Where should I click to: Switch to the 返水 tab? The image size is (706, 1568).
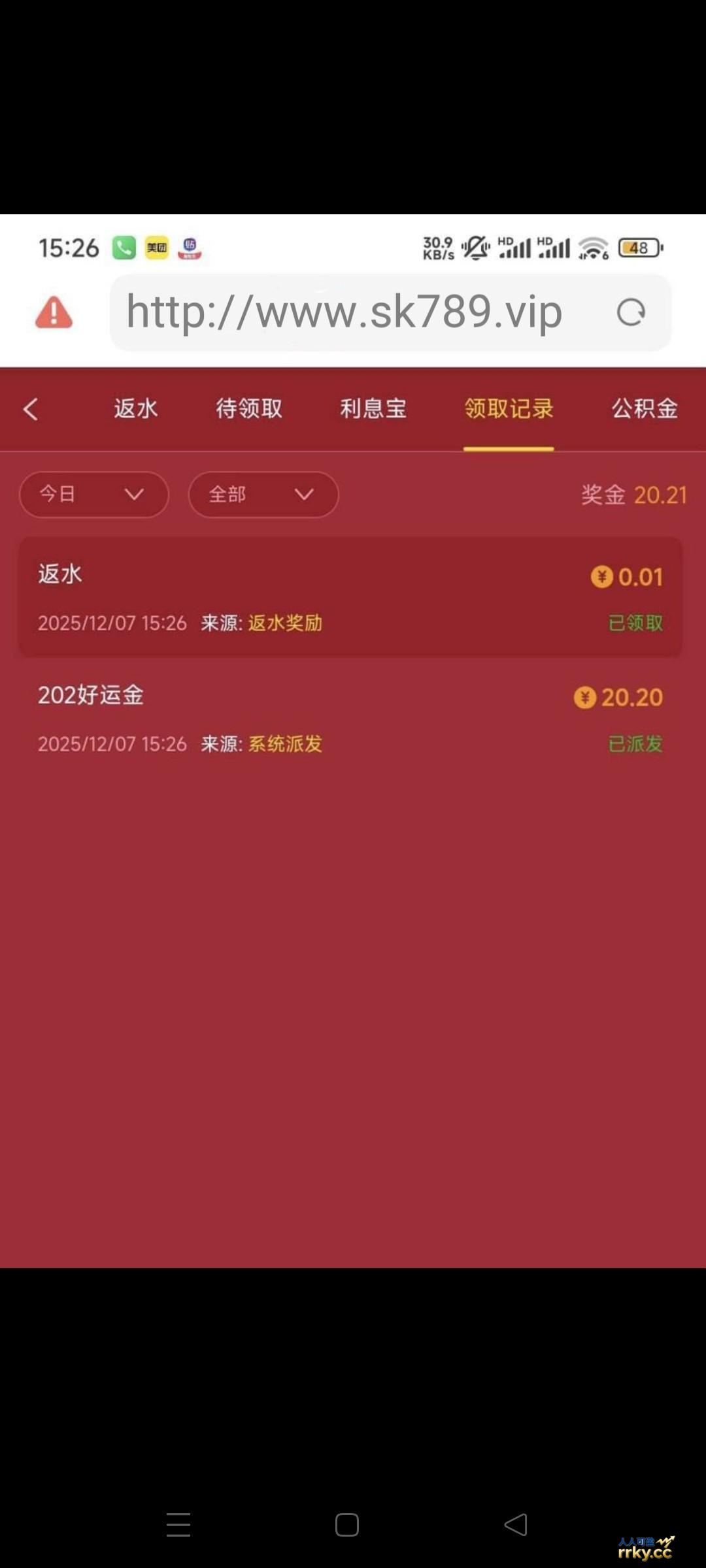tap(135, 409)
